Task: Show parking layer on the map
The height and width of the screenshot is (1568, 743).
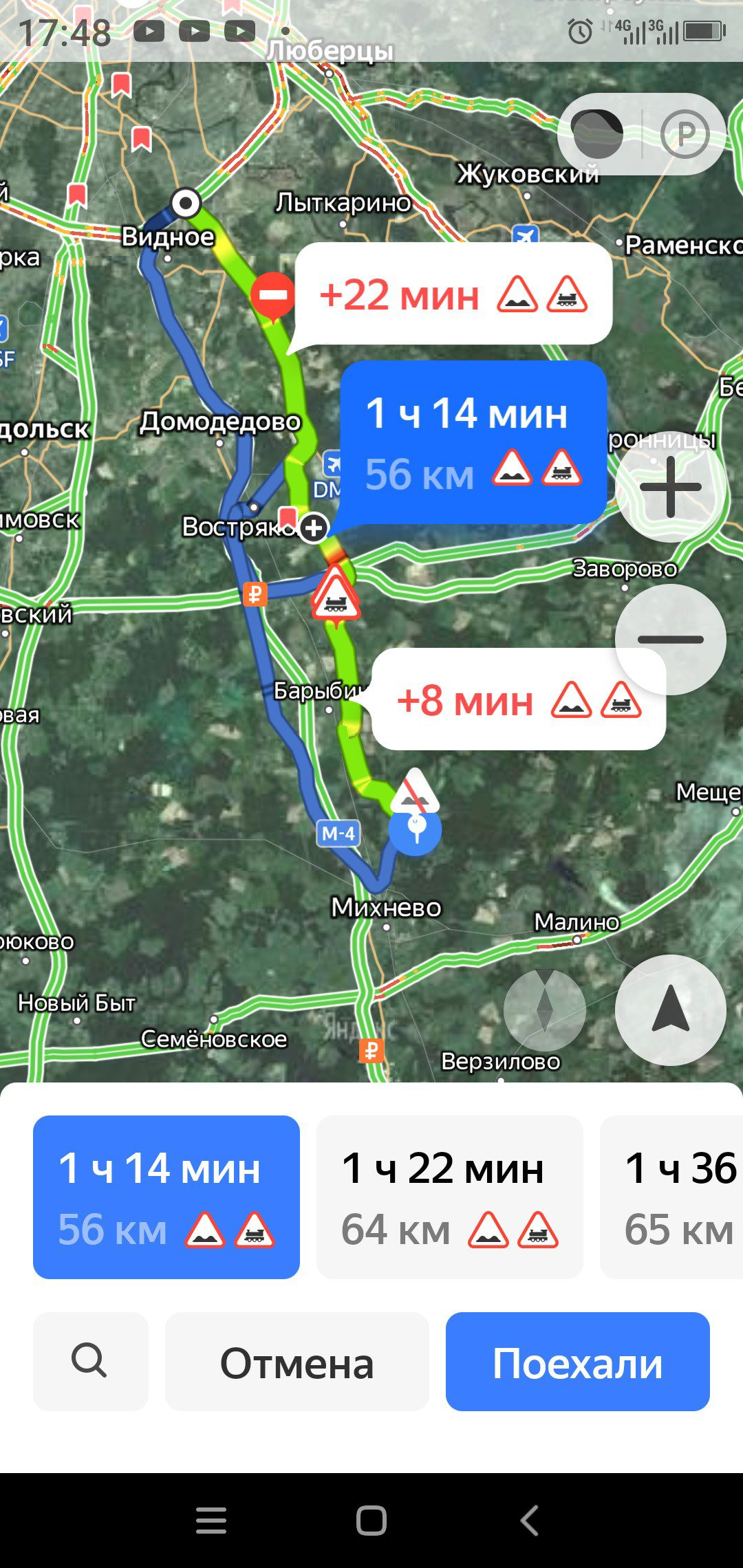Action: (x=685, y=133)
